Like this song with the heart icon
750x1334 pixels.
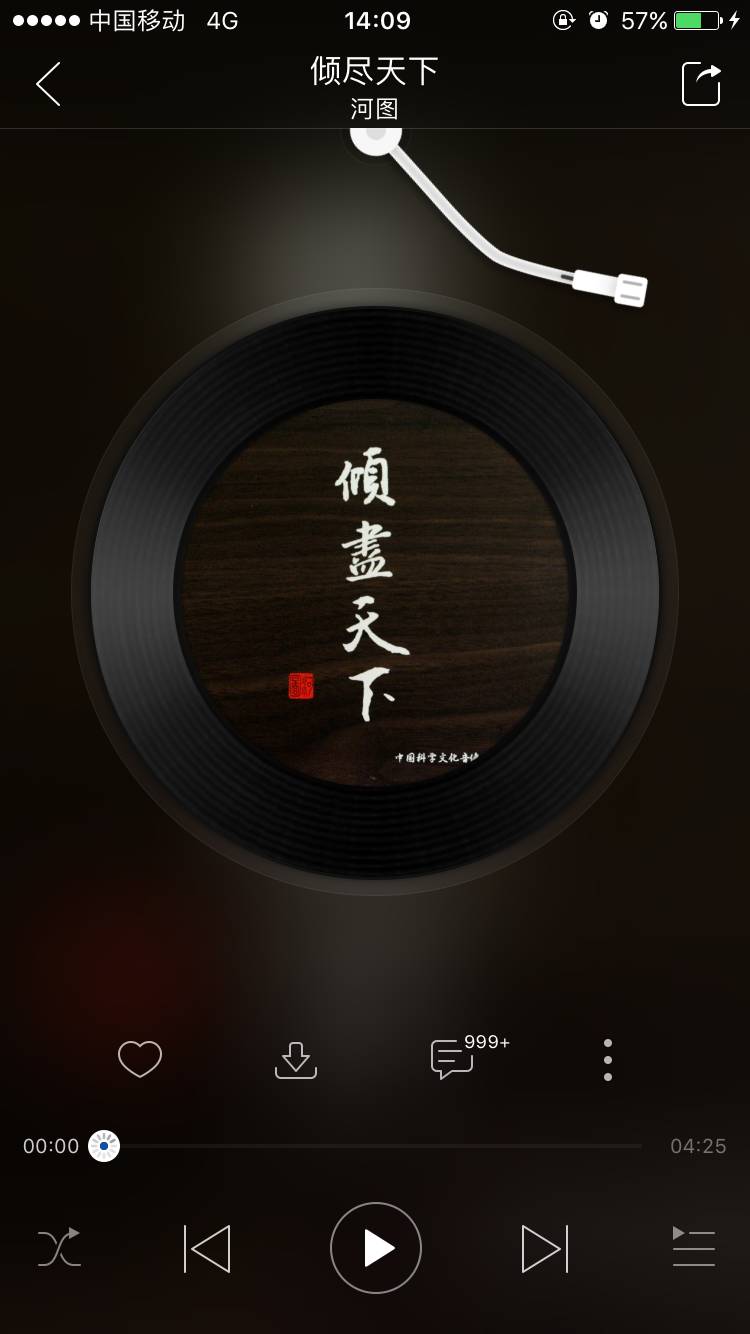click(140, 1059)
